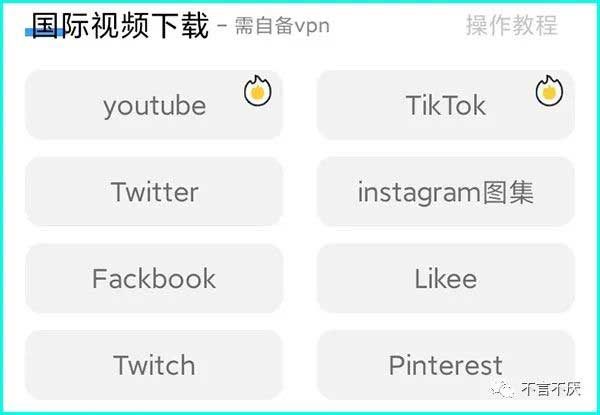Select Likee video download
This screenshot has width=600, height=415.
[x=446, y=279]
